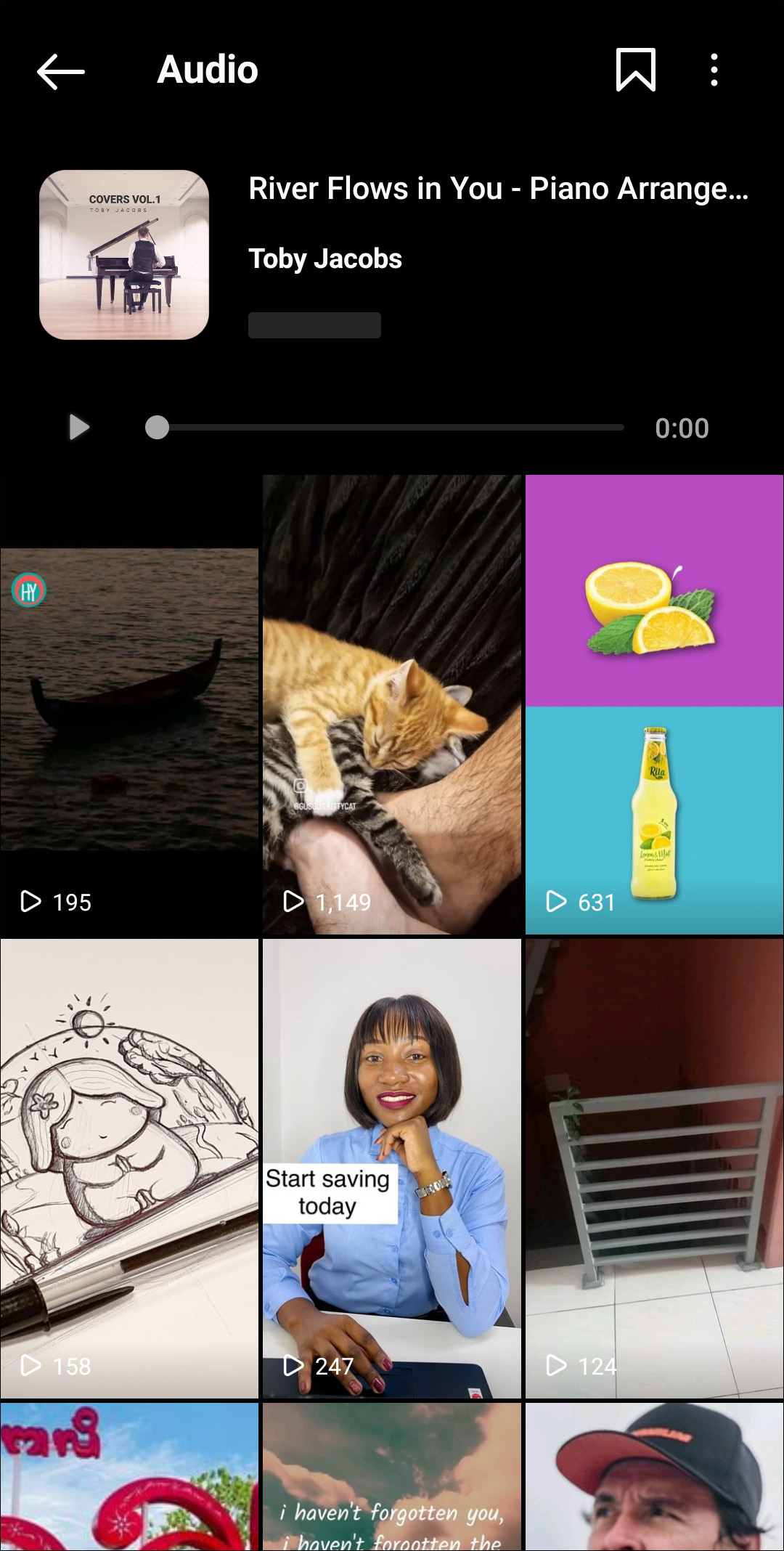Open the Covers Vol.1 album artwork
Viewport: 784px width, 1551px height.
pos(123,256)
